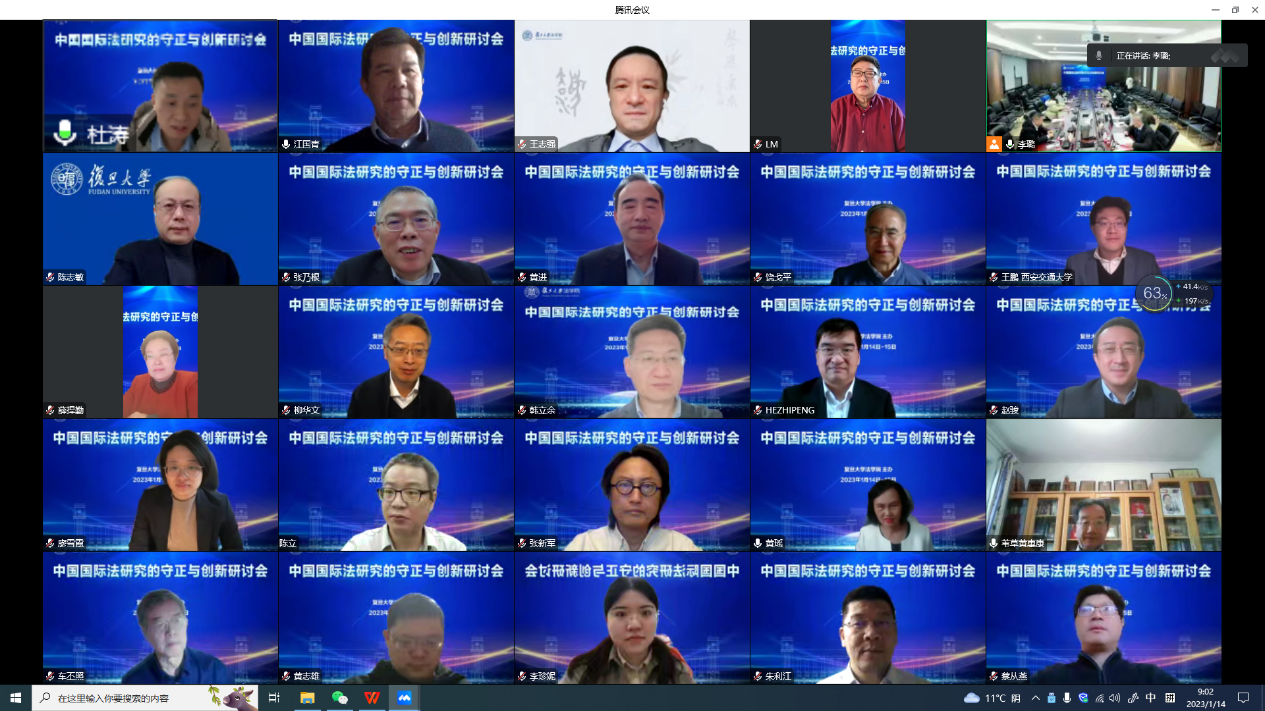Select the video tile labeled 朱利江
Image resolution: width=1265 pixels, height=711 pixels.
pos(867,618)
